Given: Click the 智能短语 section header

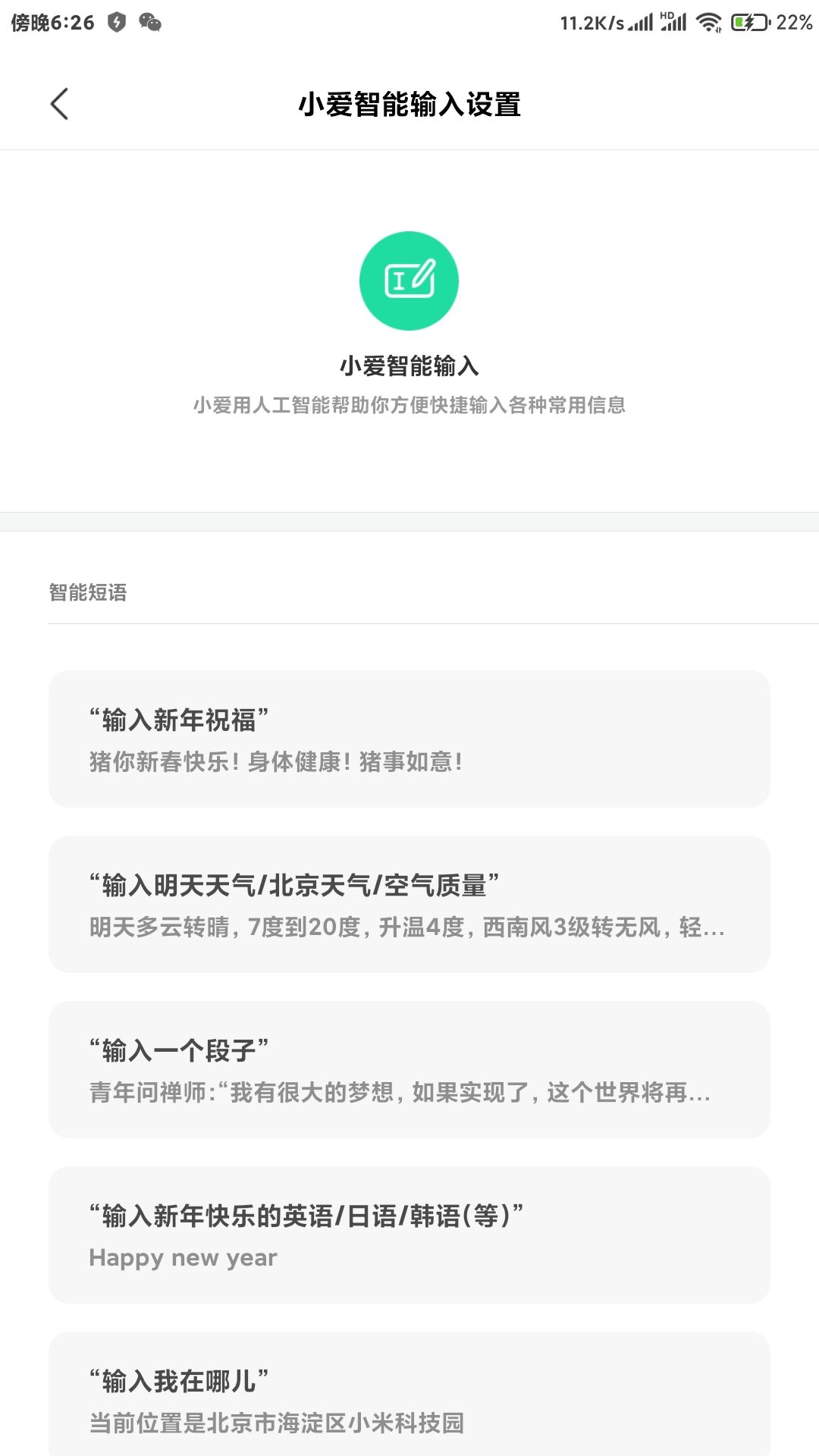Looking at the screenshot, I should click(89, 593).
